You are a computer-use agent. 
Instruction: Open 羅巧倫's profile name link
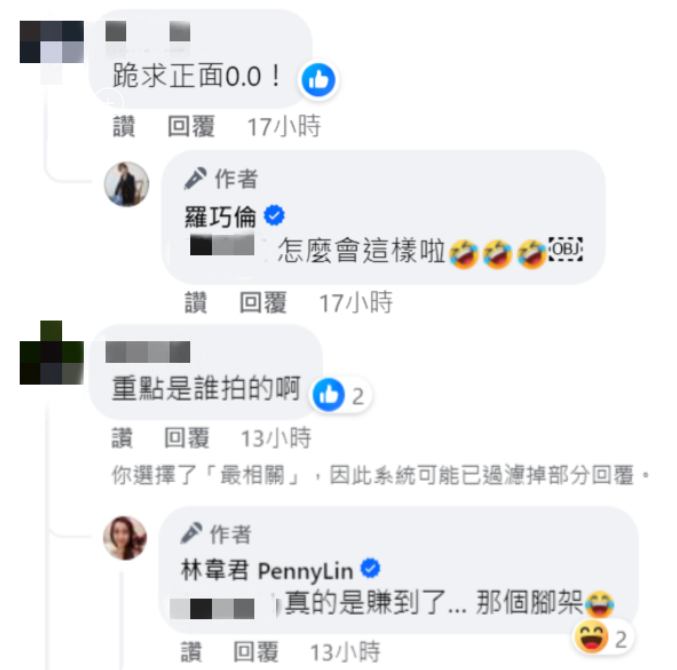(x=220, y=215)
